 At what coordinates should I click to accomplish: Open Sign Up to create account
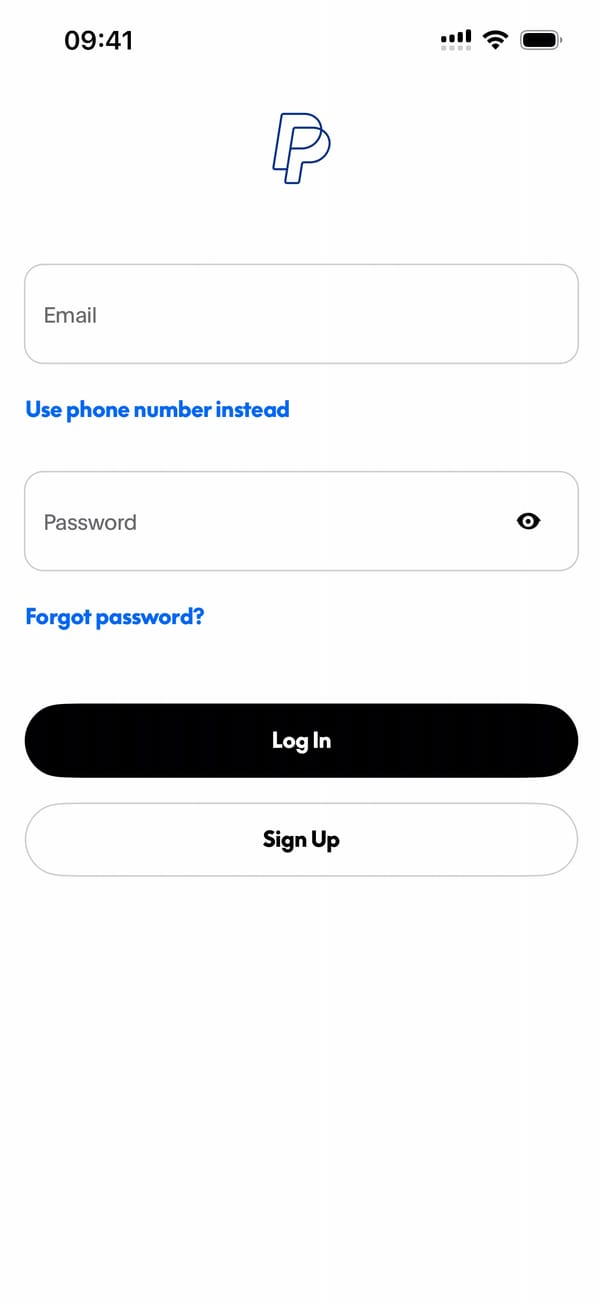pos(301,839)
